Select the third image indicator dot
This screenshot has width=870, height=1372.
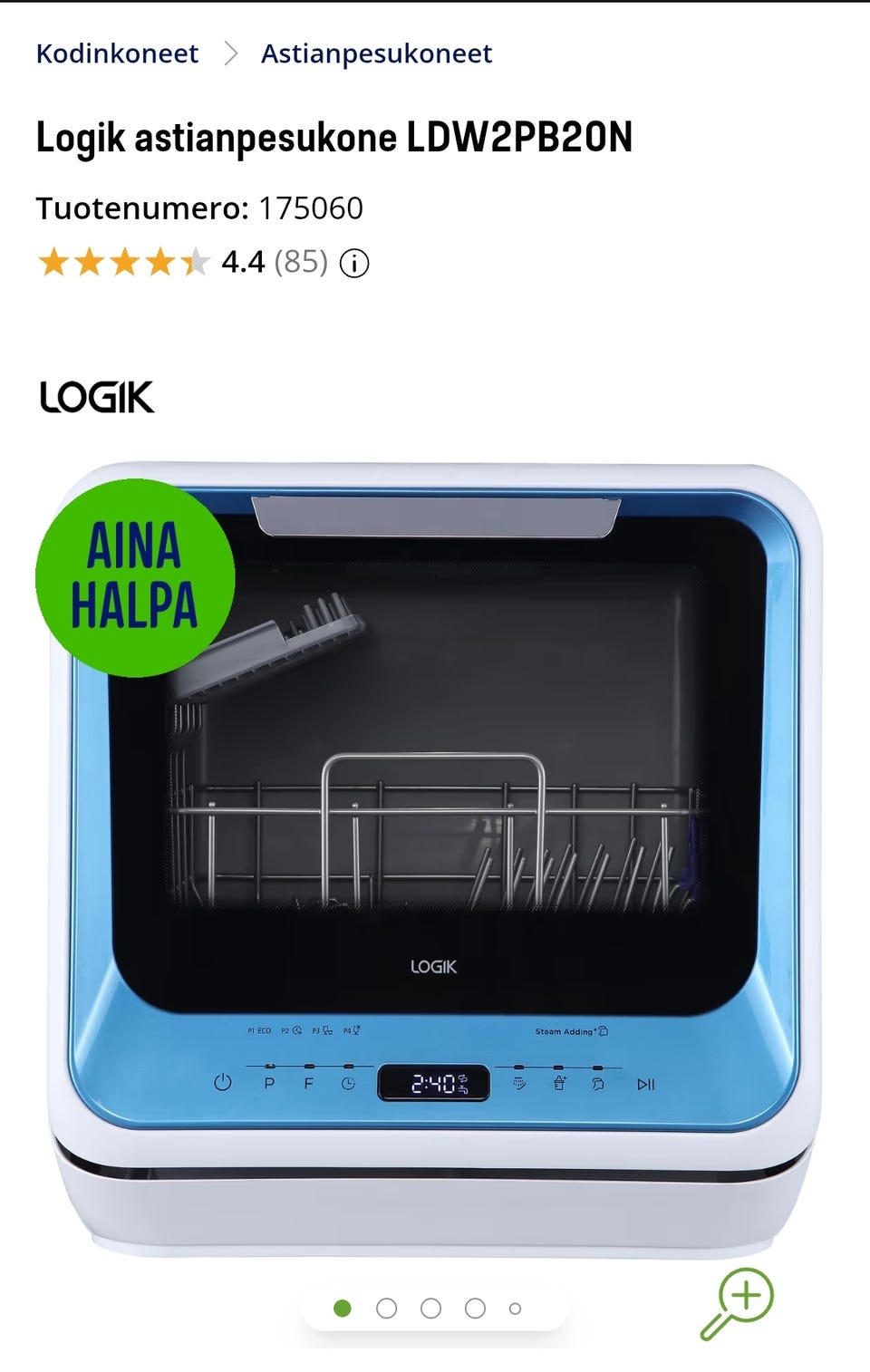(431, 1309)
